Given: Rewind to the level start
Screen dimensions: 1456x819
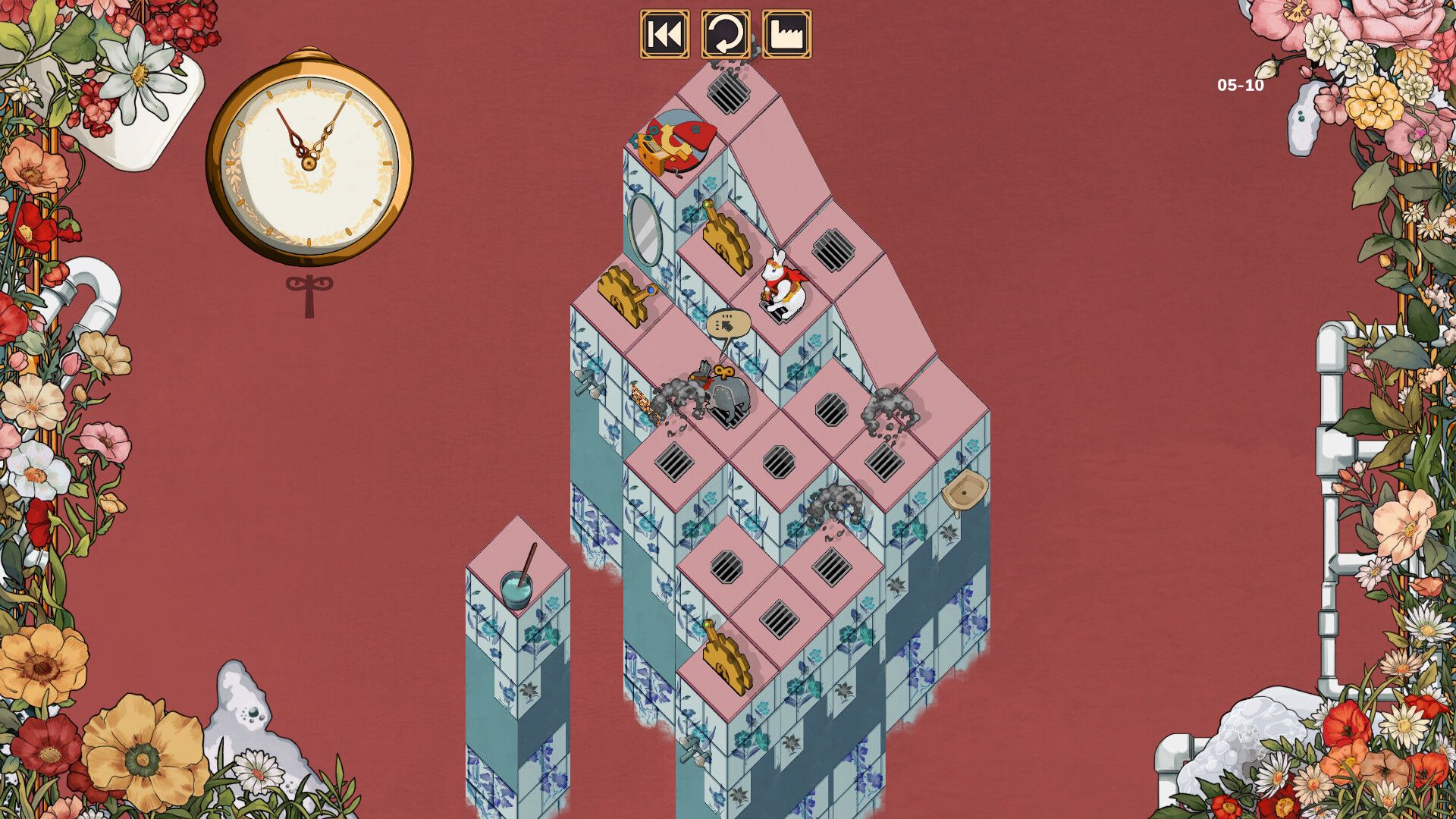Looking at the screenshot, I should [664, 34].
